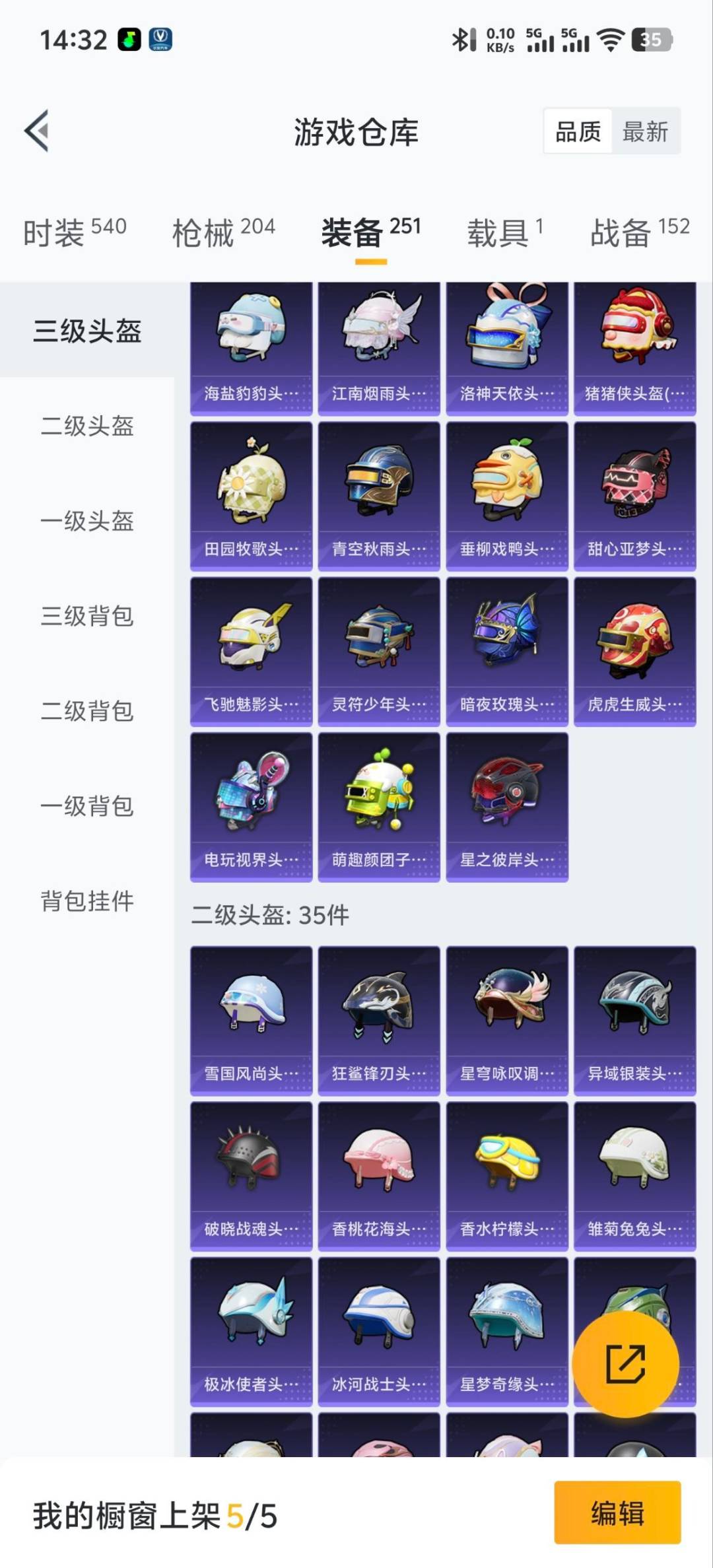Open the 三级背包 category
The width and height of the screenshot is (713, 1568).
(x=87, y=617)
